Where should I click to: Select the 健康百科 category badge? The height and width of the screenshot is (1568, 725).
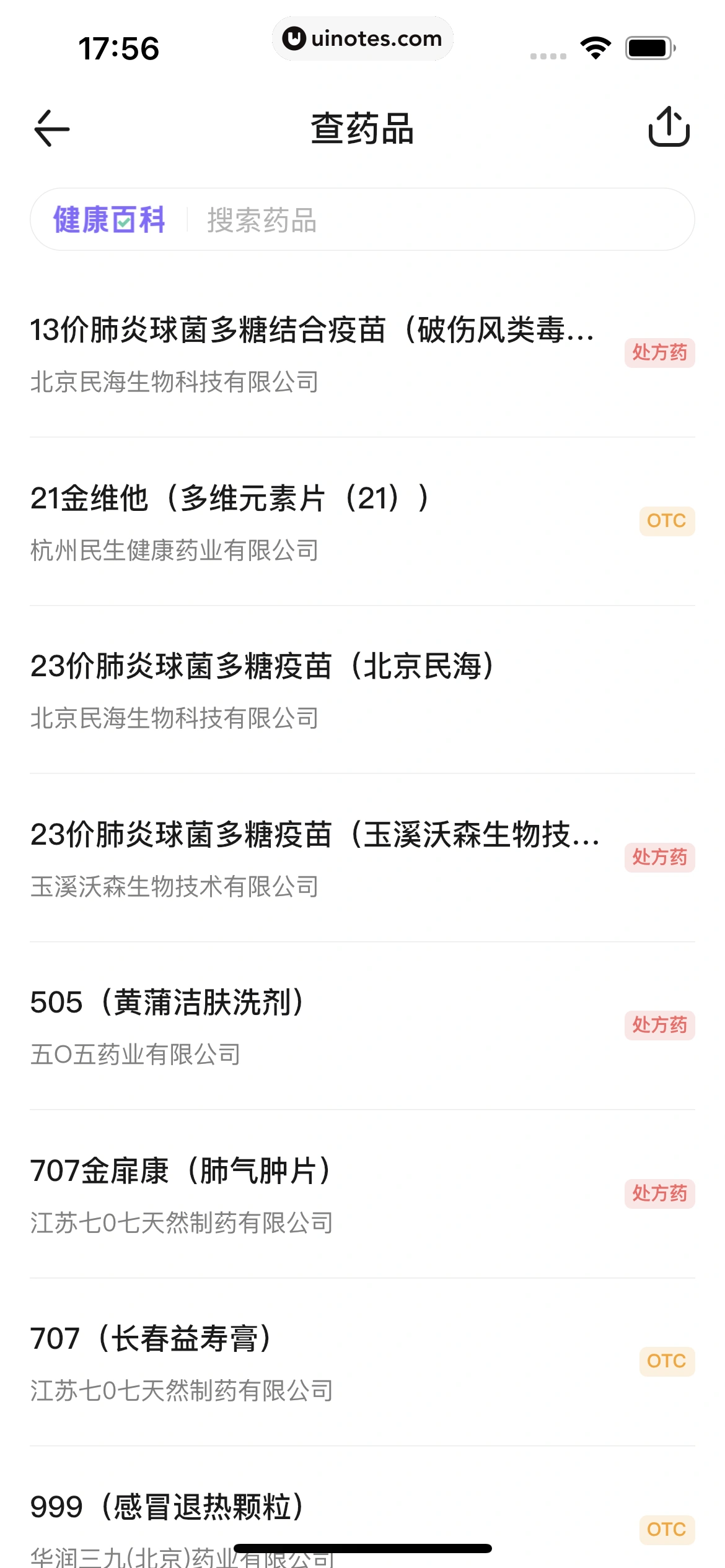[x=109, y=219]
